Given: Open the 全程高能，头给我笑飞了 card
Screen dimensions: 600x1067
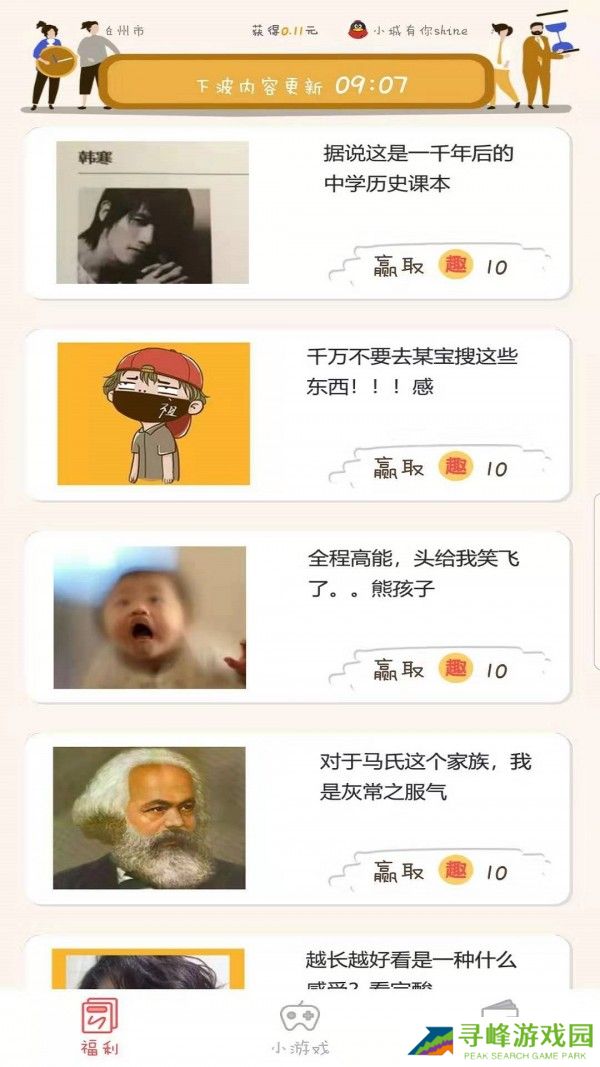Looking at the screenshot, I should [x=413, y=573].
